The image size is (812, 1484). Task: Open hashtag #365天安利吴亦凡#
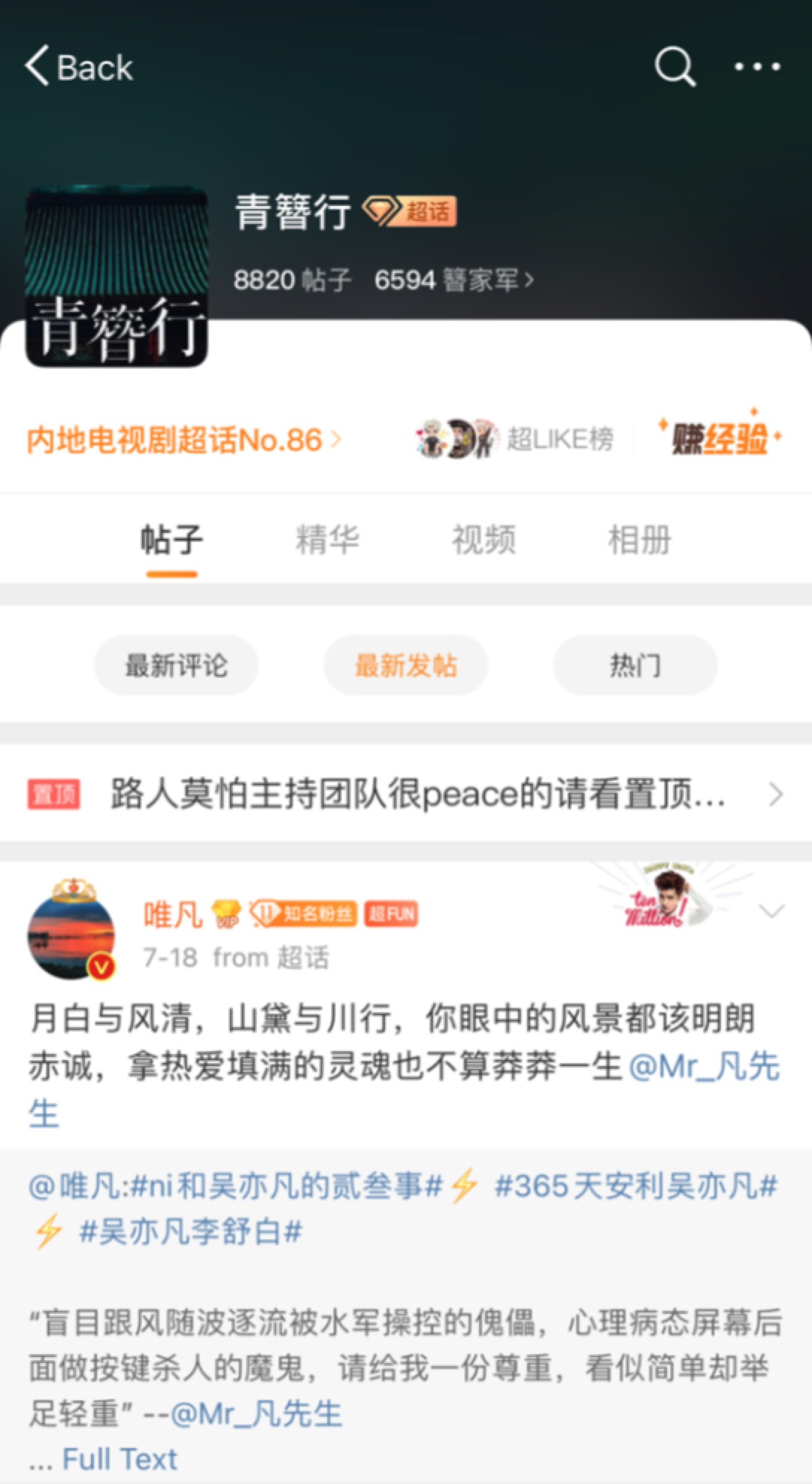point(636,1186)
